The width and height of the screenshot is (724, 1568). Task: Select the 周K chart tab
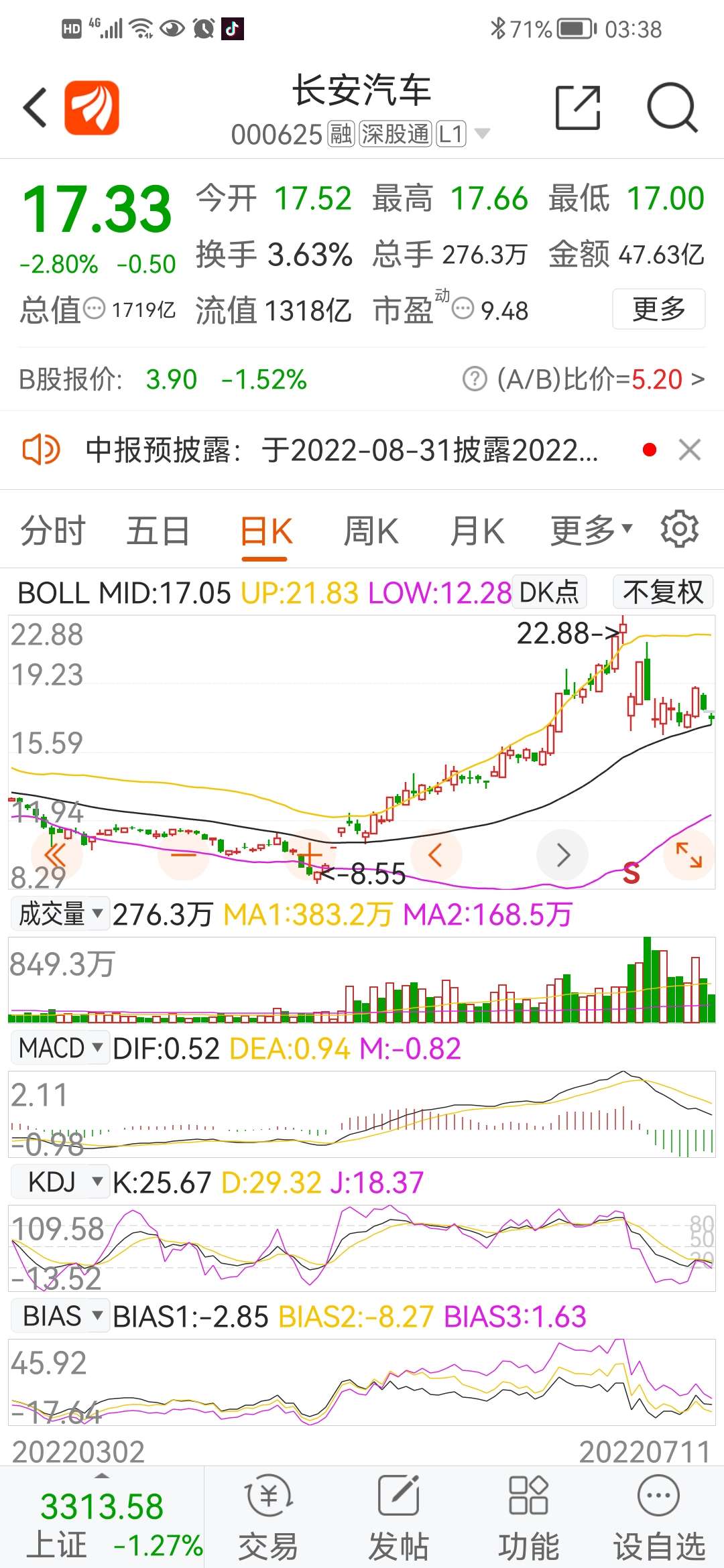click(371, 531)
